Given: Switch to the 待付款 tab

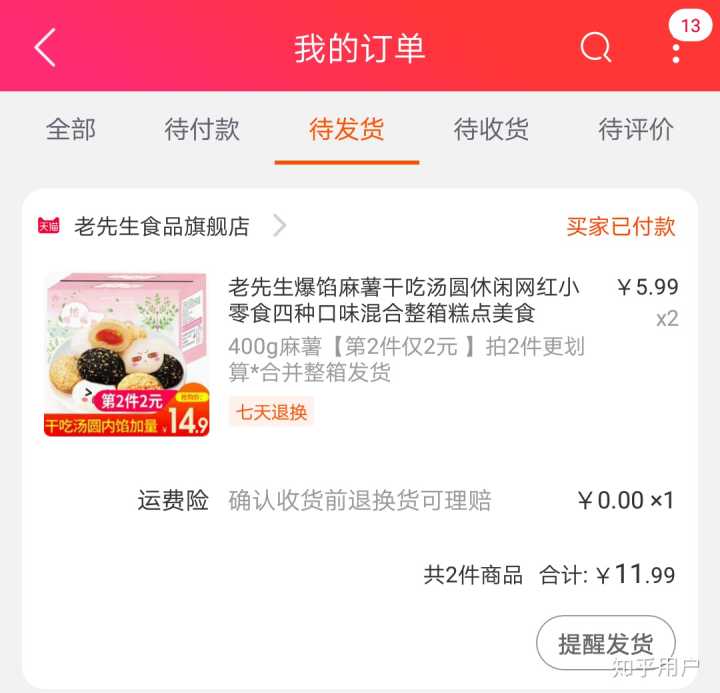Looking at the screenshot, I should pos(202,129).
